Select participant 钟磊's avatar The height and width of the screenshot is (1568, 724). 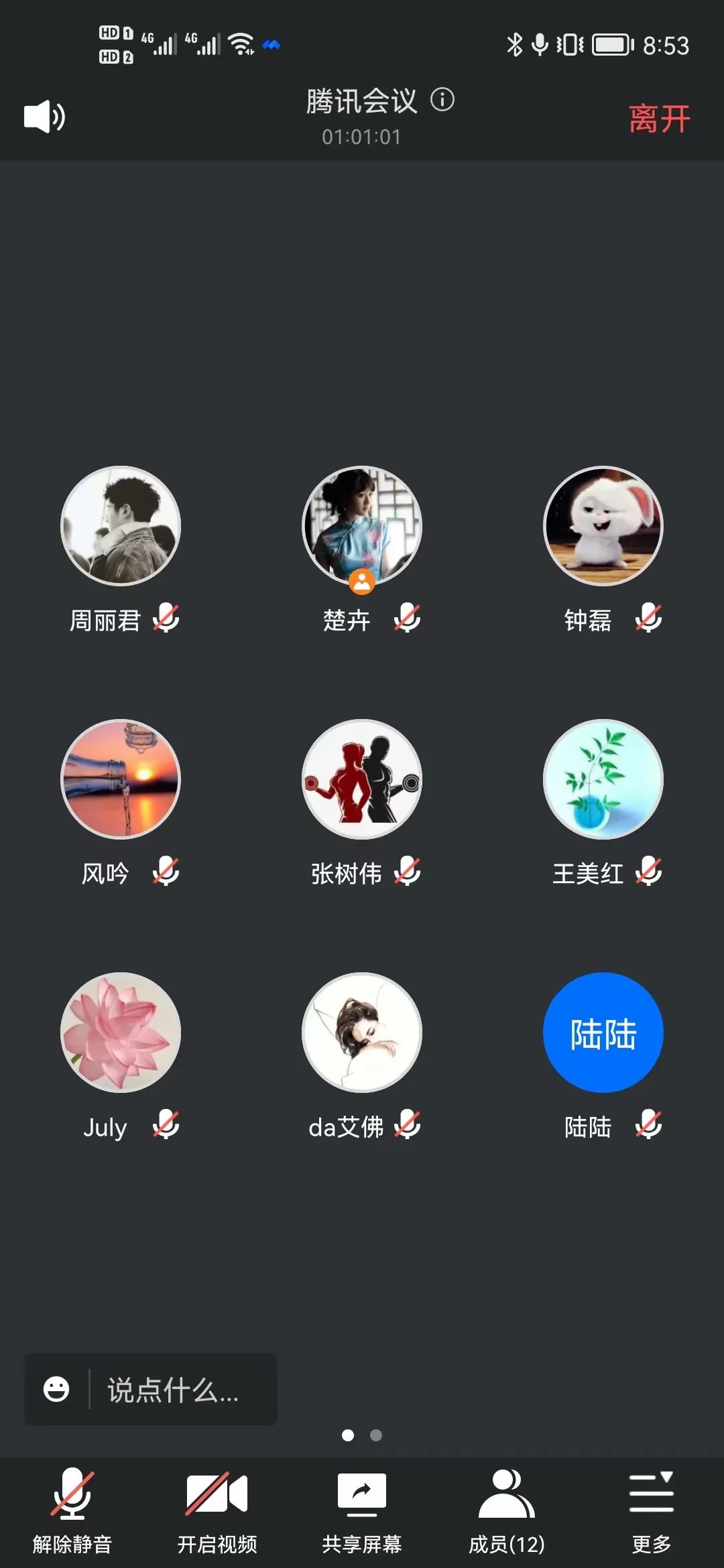click(x=603, y=526)
